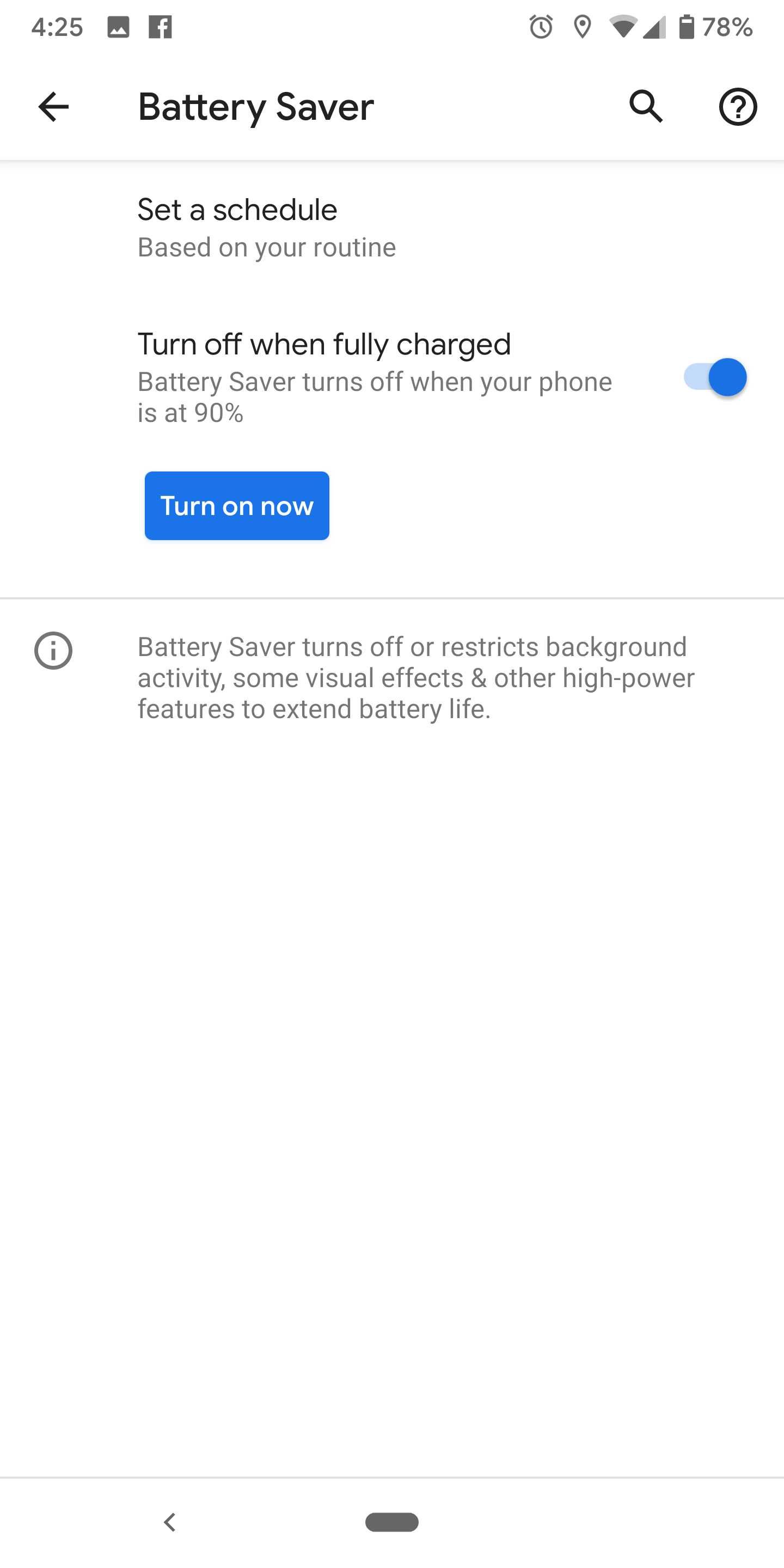Click the back arrow in the top bar

point(53,107)
